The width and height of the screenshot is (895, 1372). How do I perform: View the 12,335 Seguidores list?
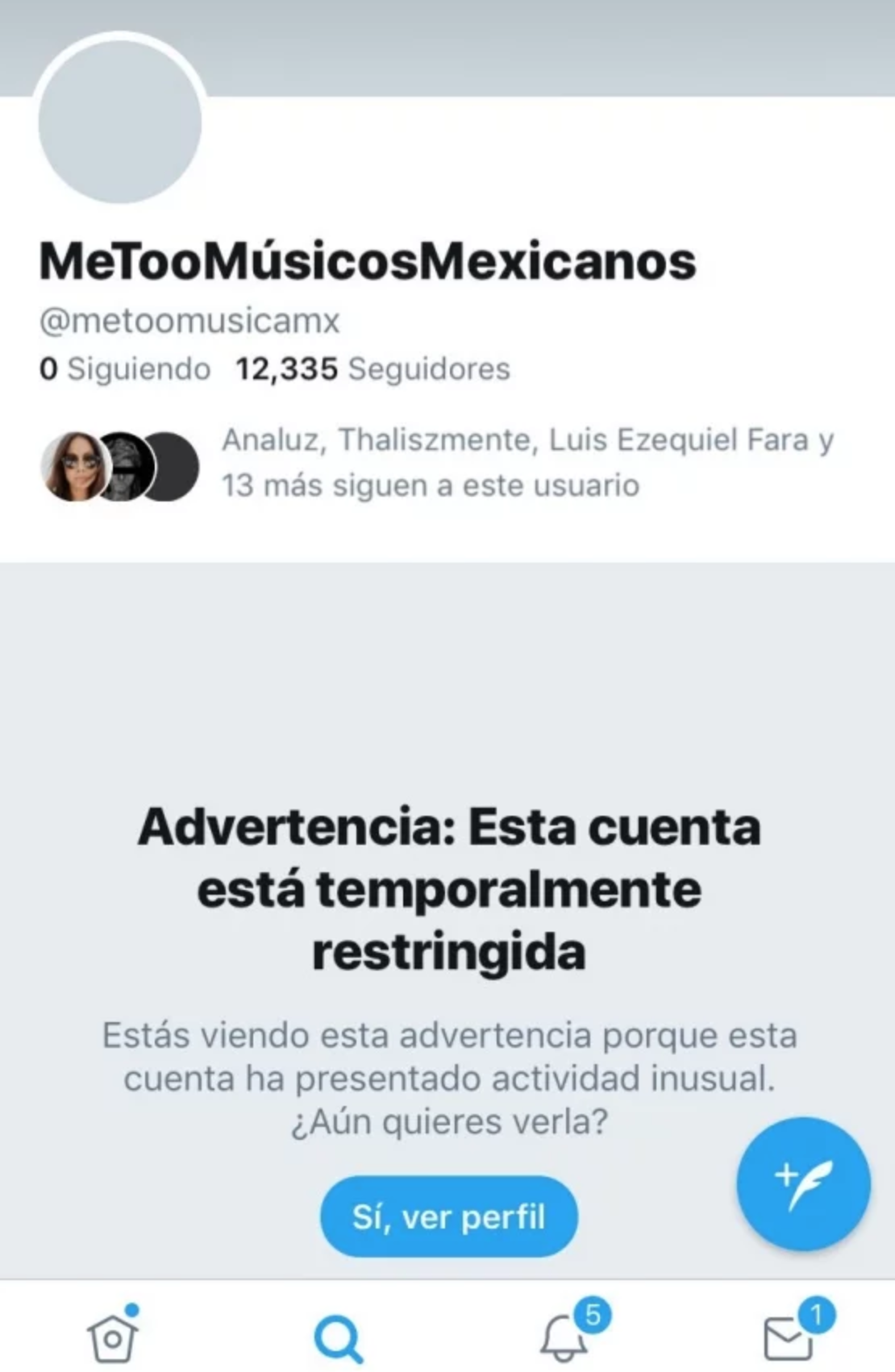coord(373,369)
